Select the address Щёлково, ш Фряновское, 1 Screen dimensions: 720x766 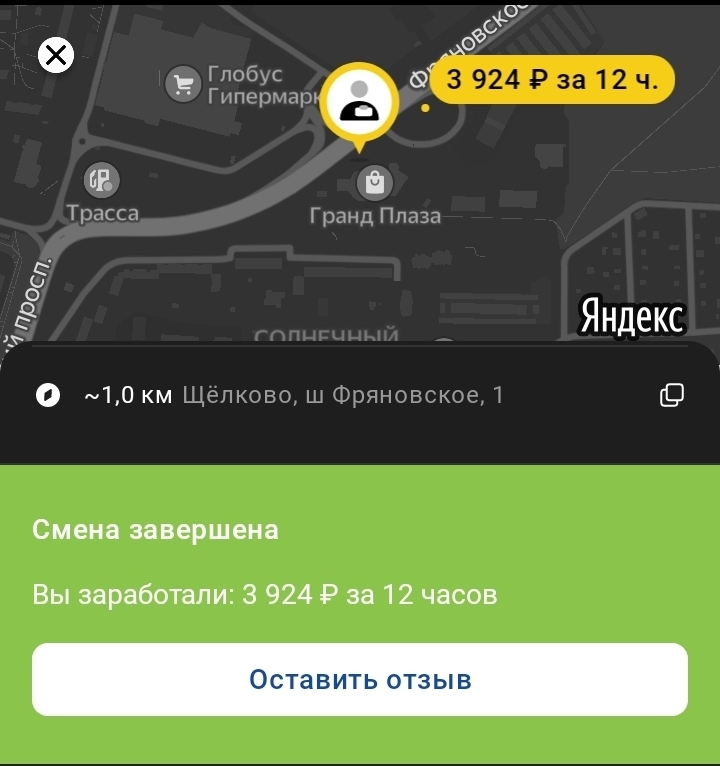pos(347,395)
